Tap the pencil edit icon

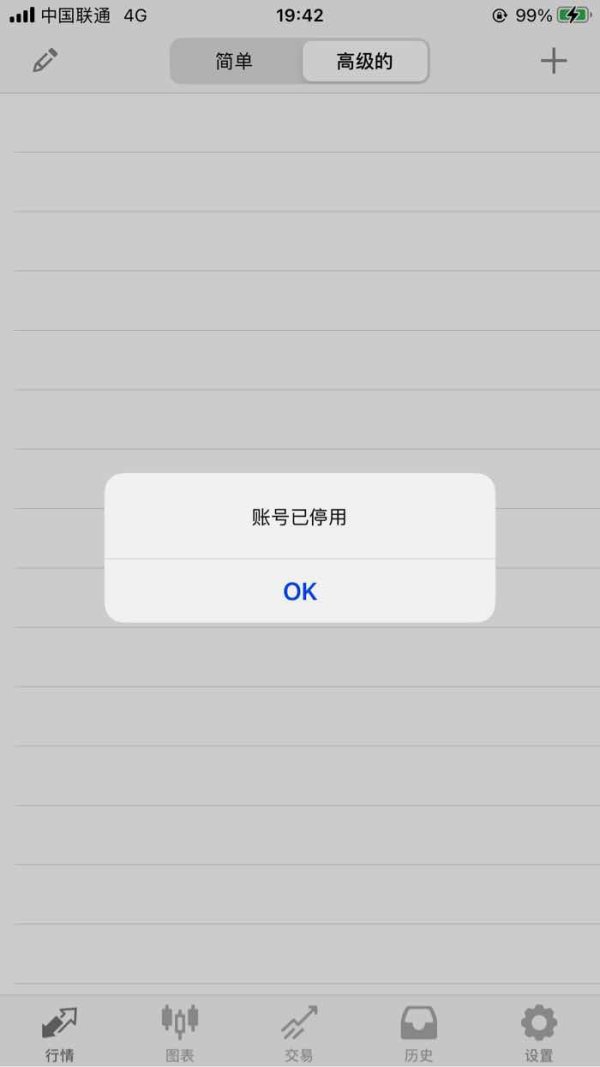click(x=46, y=61)
